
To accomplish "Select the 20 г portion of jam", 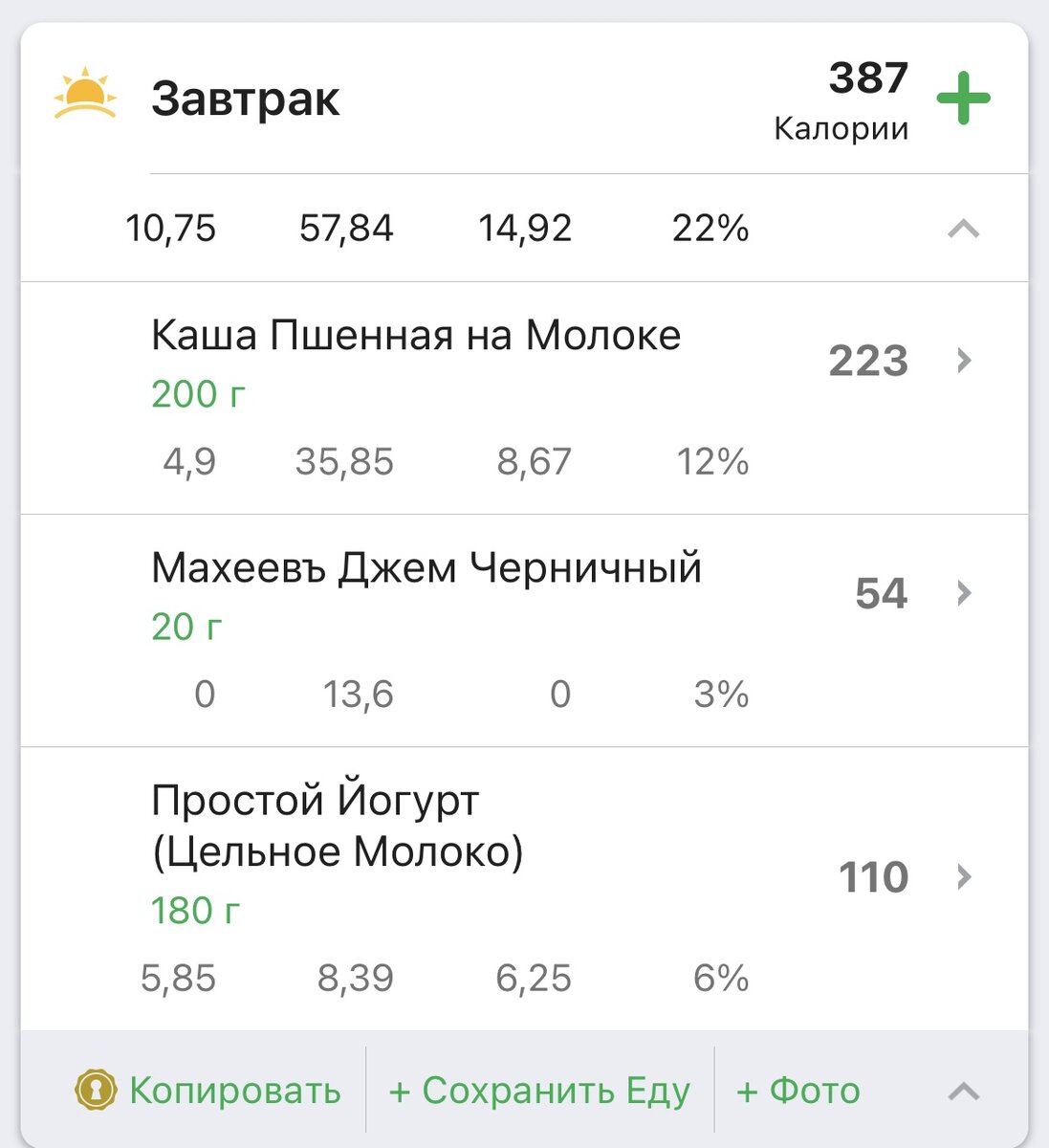I will point(186,627).
